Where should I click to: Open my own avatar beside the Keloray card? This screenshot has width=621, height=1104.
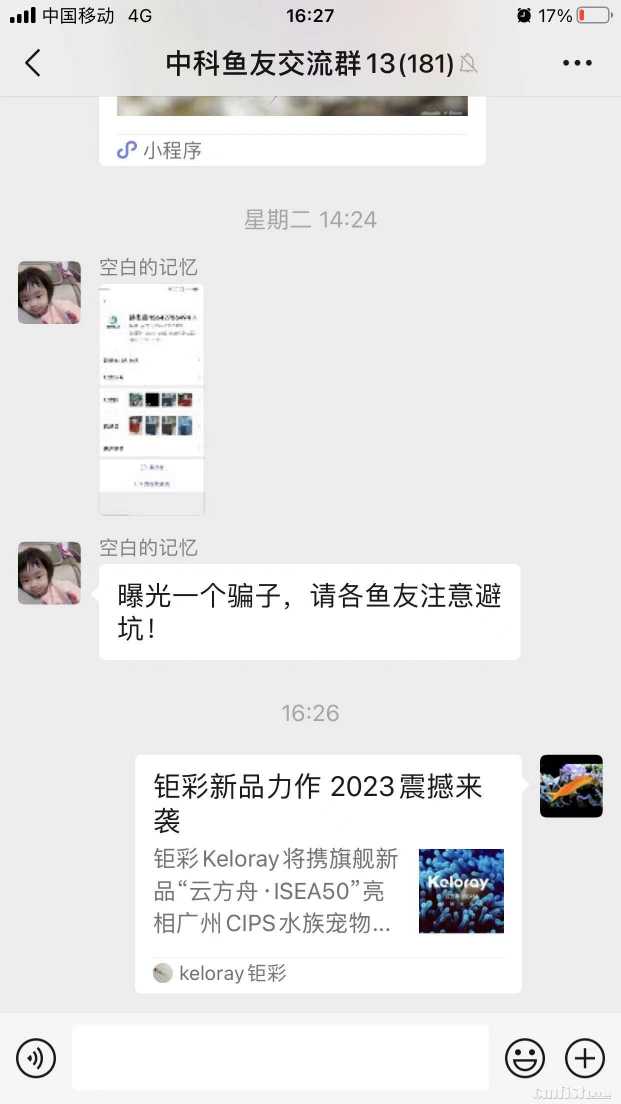(571, 786)
